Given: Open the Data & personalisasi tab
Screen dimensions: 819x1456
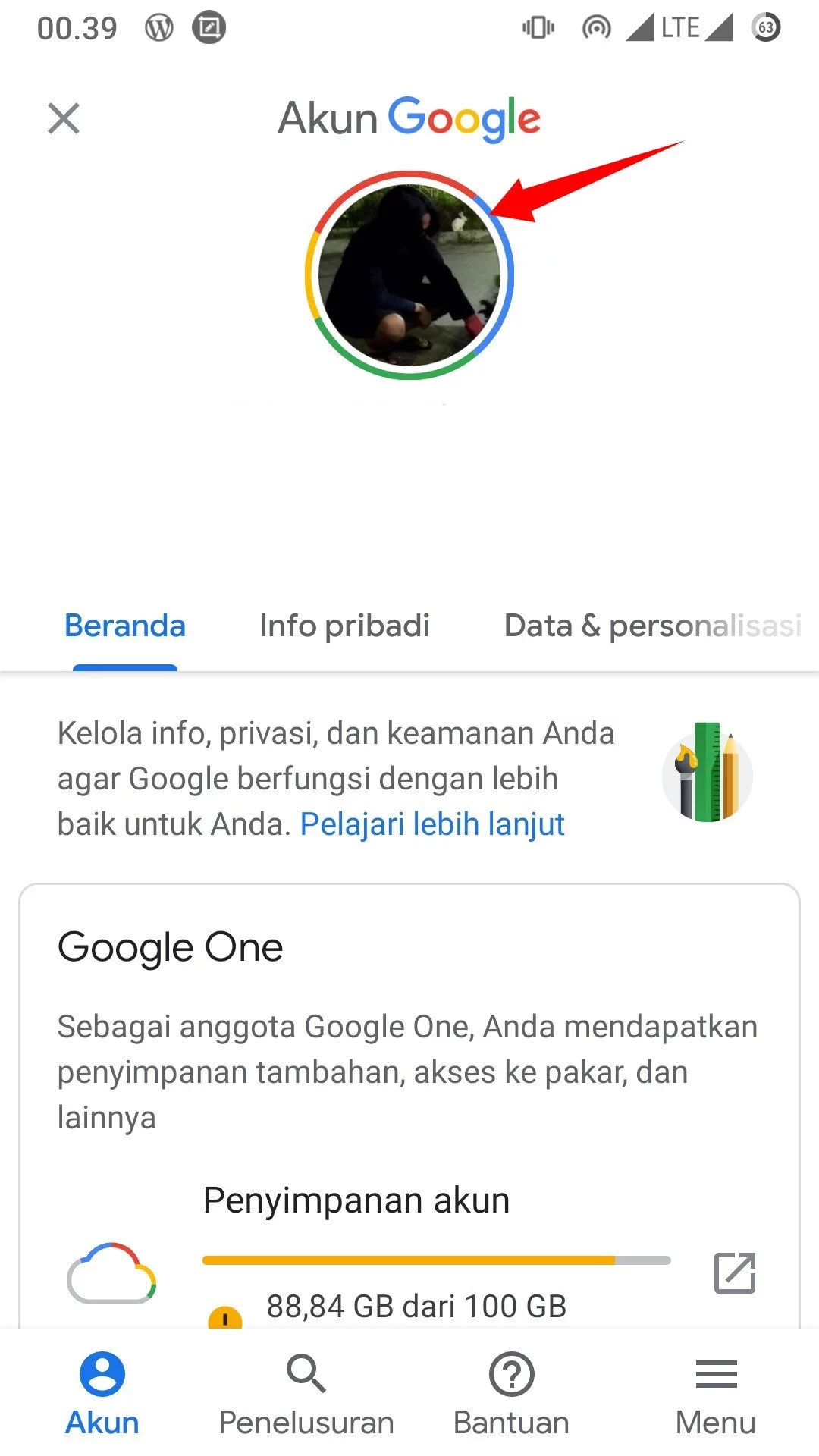Looking at the screenshot, I should tap(652, 625).
